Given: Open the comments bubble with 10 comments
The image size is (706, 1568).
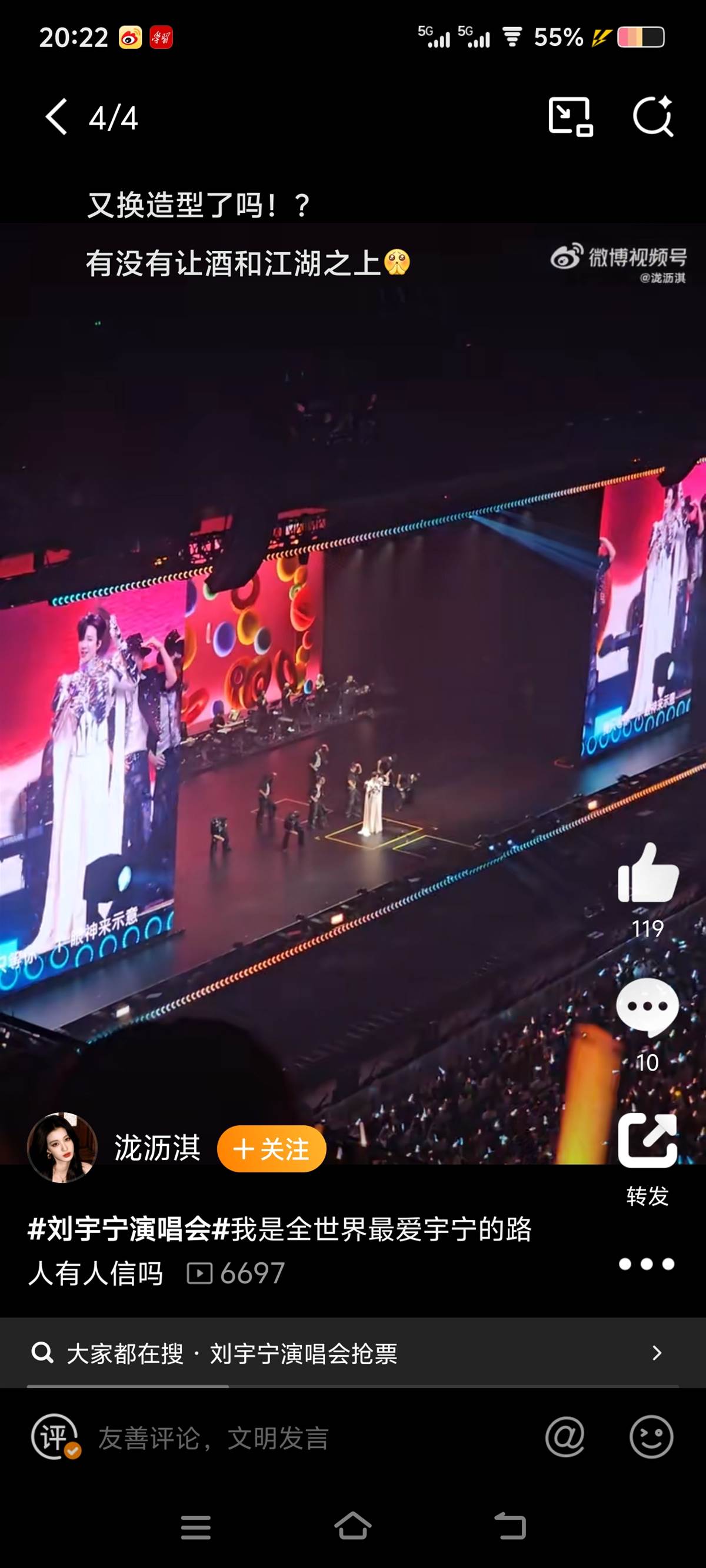Looking at the screenshot, I should pos(647,1007).
